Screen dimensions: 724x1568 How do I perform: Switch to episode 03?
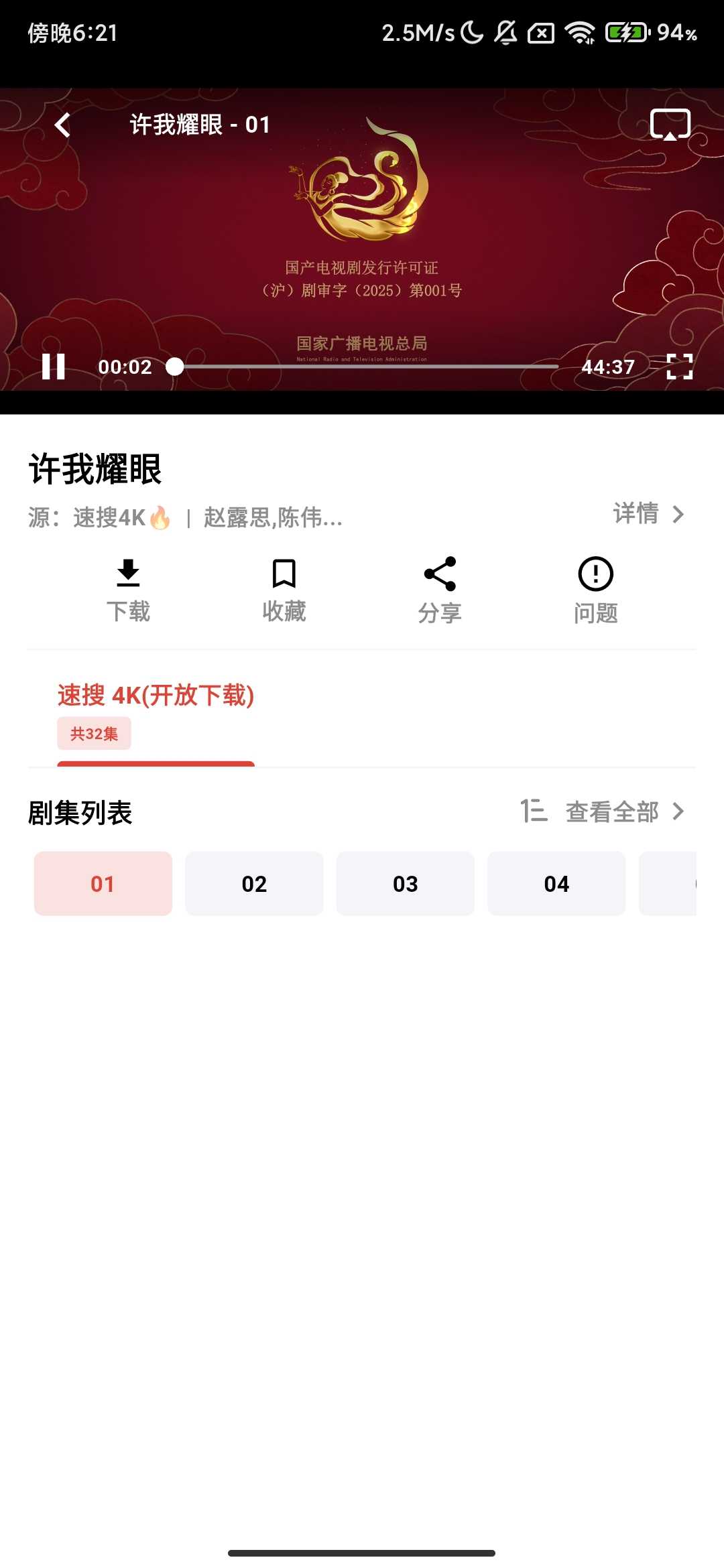pyautogui.click(x=405, y=884)
